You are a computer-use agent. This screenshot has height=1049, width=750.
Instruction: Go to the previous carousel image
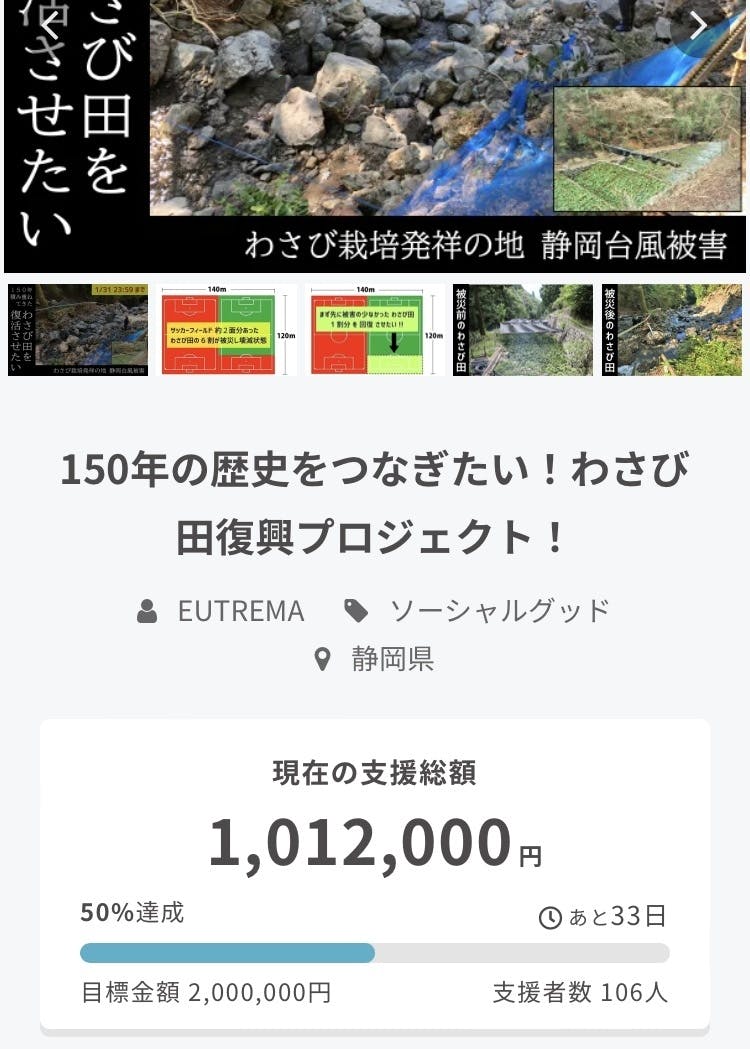click(49, 26)
